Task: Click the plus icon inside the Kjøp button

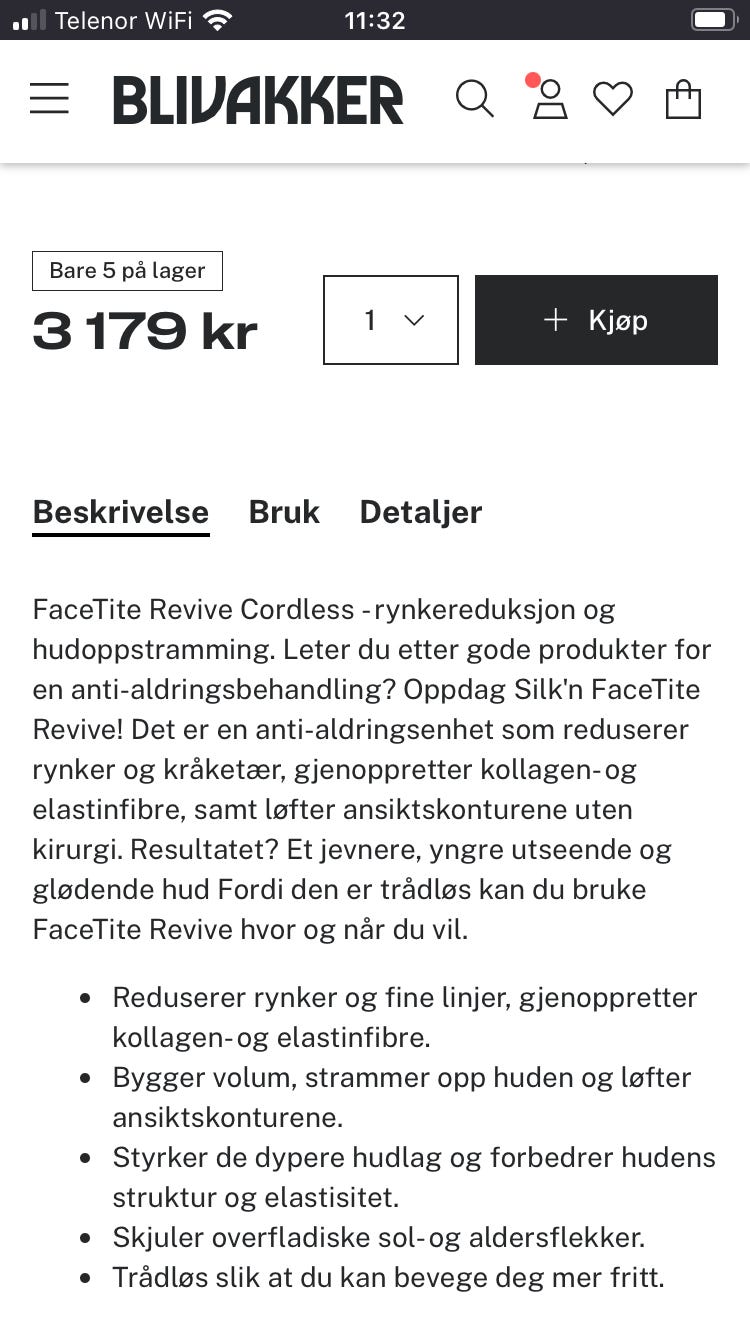Action: 555,319
